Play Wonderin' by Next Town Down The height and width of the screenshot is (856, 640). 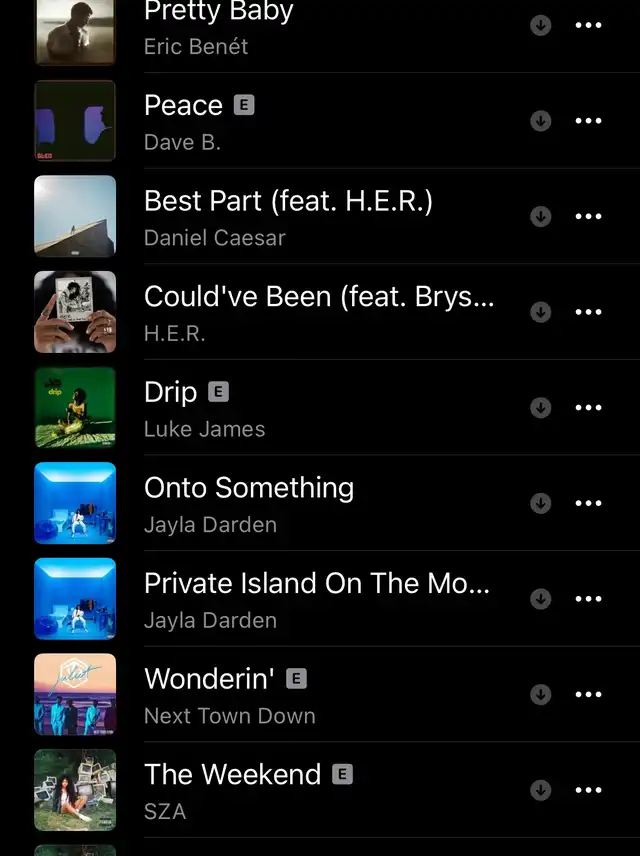pyautogui.click(x=210, y=680)
